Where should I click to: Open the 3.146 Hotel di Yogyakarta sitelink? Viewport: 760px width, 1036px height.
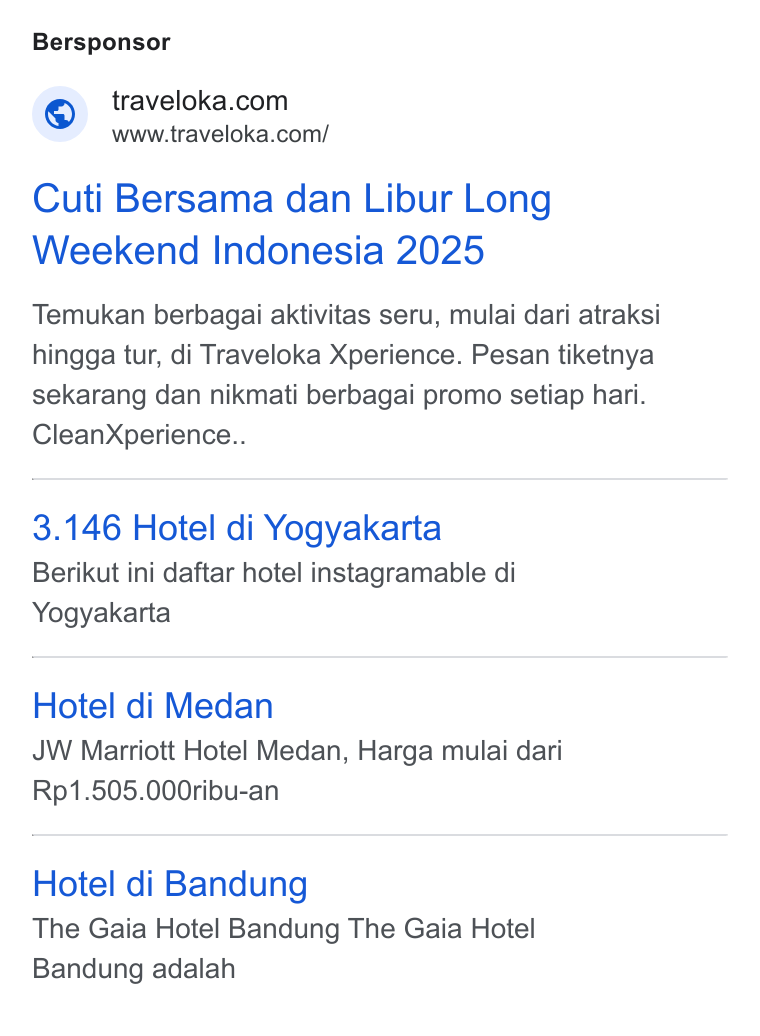[237, 528]
